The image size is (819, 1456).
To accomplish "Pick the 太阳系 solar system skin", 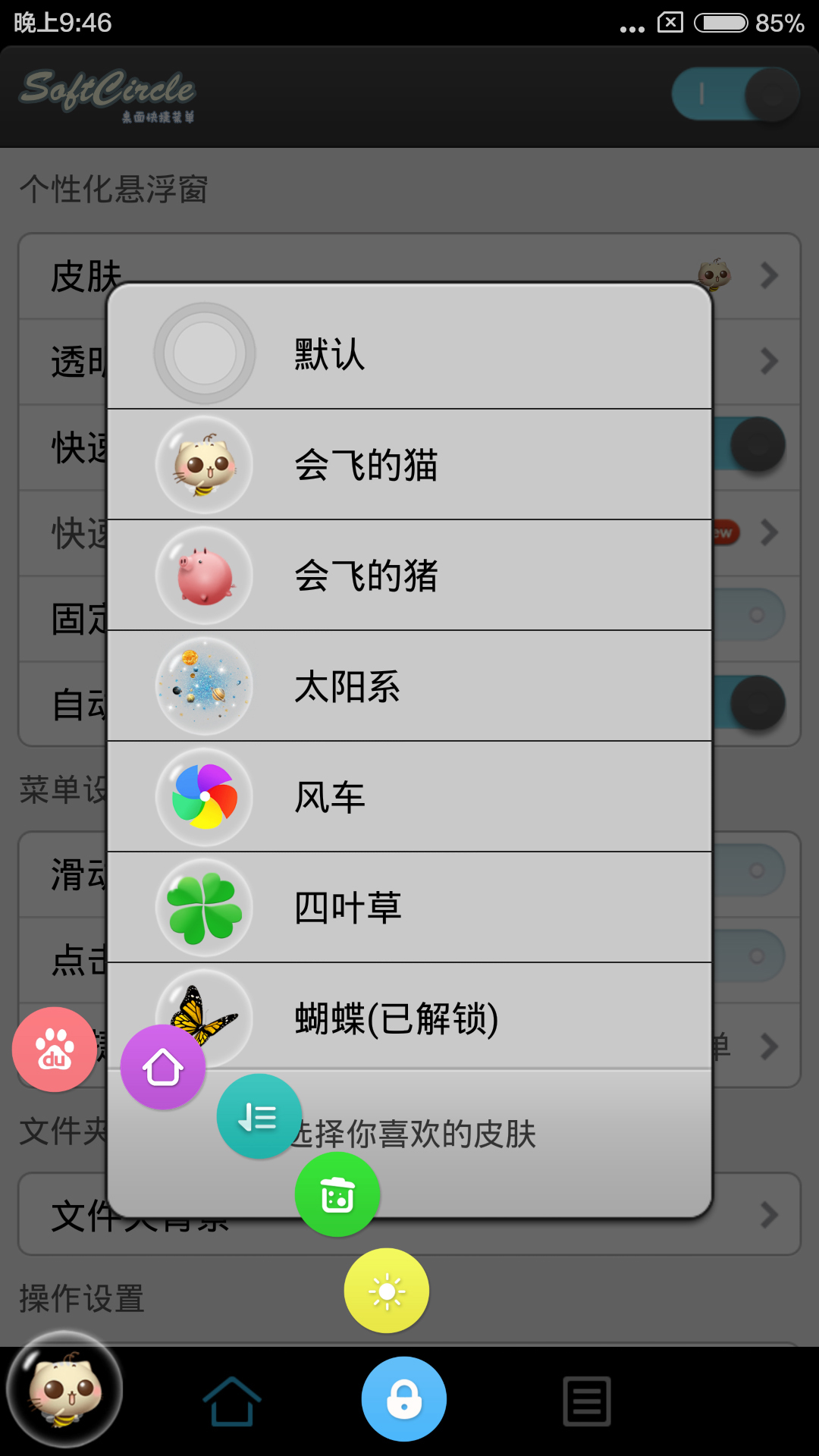I will pyautogui.click(x=409, y=686).
